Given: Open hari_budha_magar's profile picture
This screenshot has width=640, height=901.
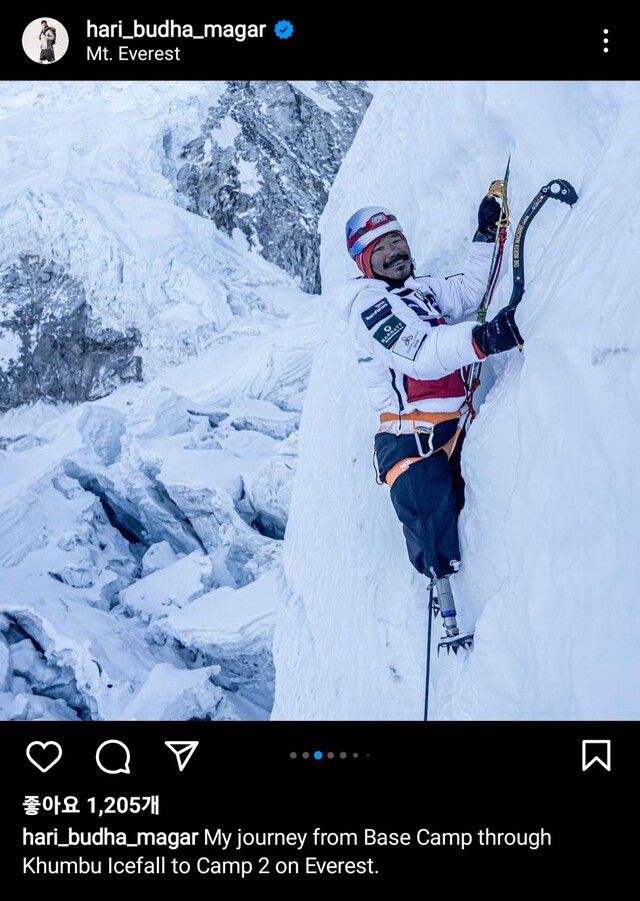Looking at the screenshot, I should tap(45, 41).
